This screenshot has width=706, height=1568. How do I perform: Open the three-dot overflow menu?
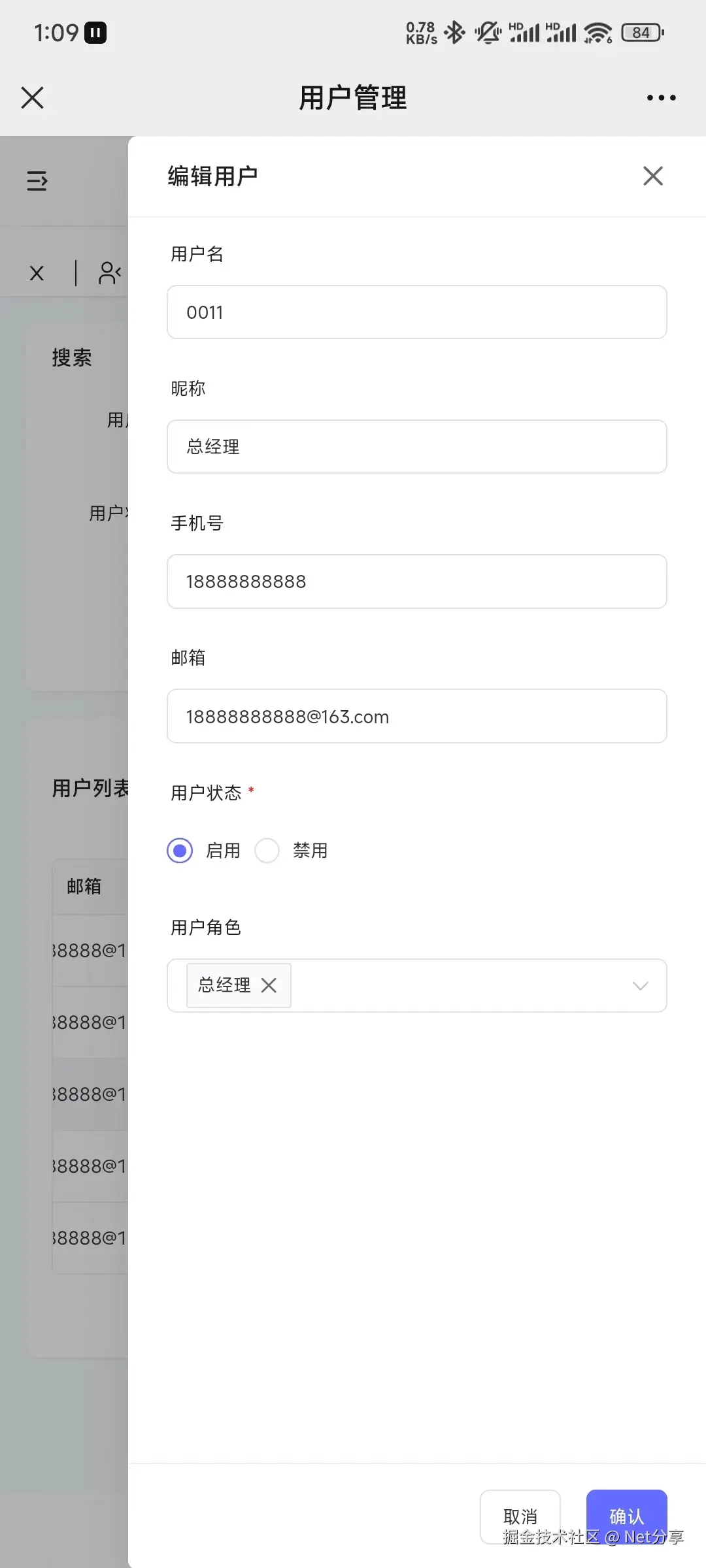(661, 98)
